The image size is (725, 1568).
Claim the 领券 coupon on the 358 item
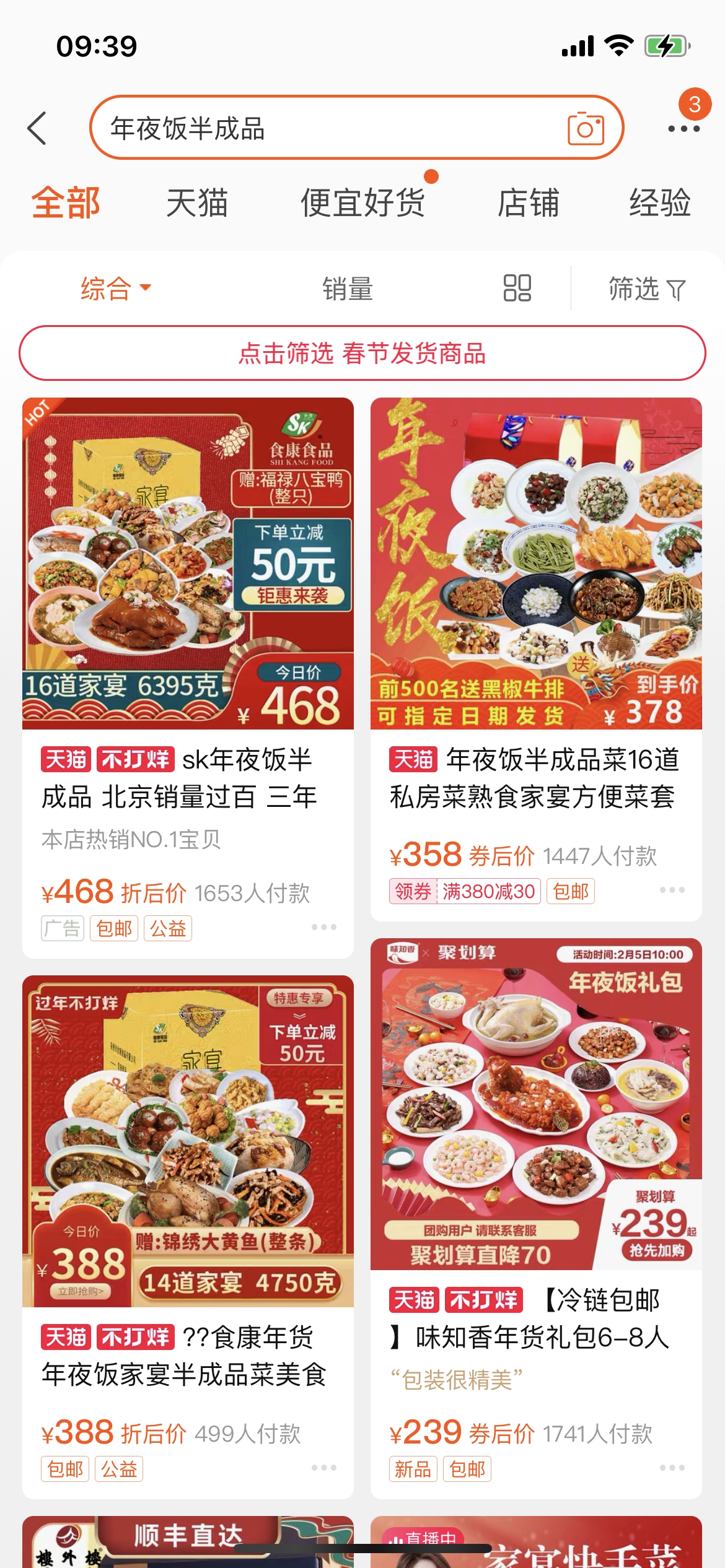(x=413, y=892)
